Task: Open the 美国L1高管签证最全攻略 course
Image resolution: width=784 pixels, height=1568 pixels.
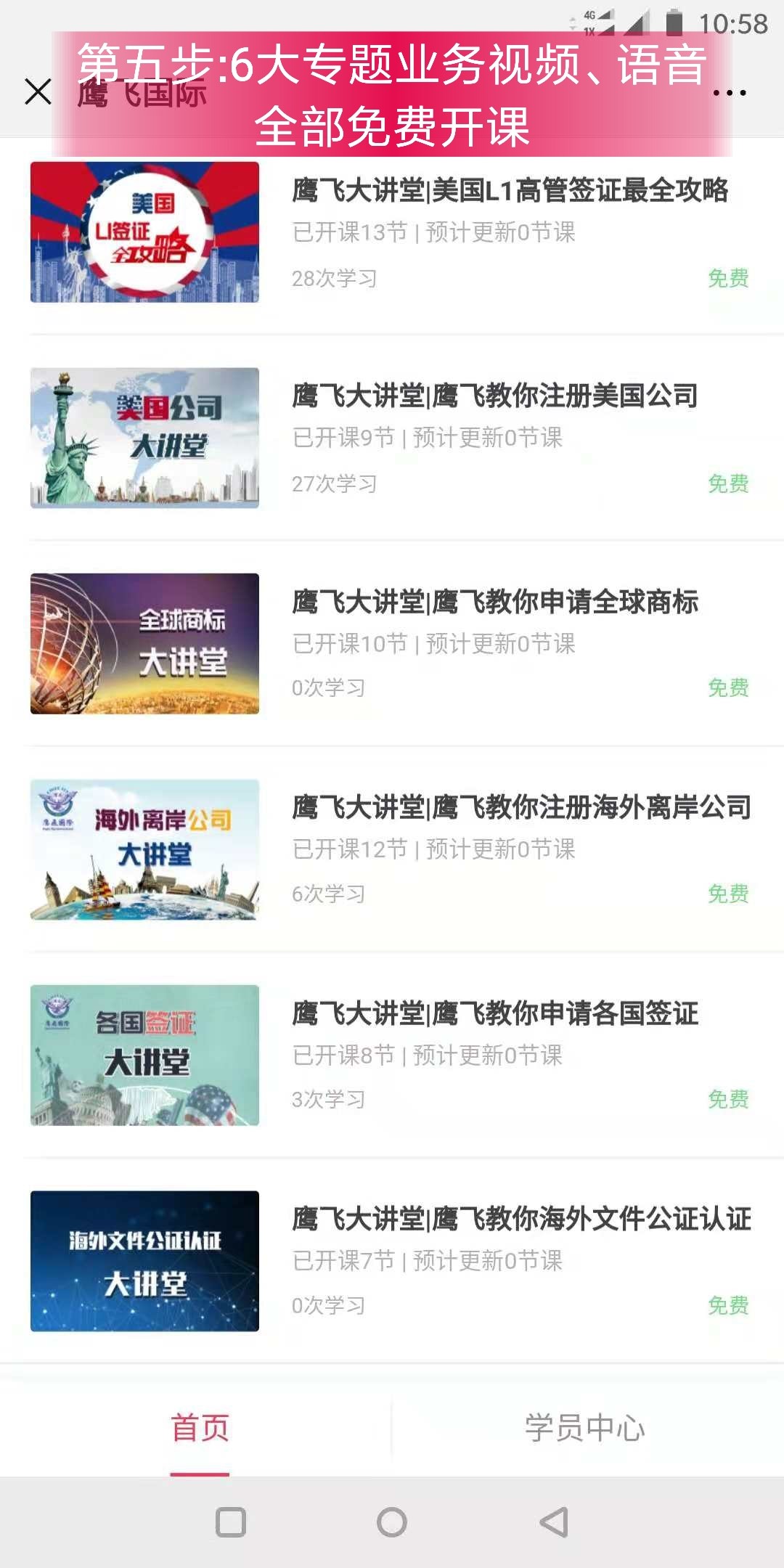Action: [x=510, y=191]
